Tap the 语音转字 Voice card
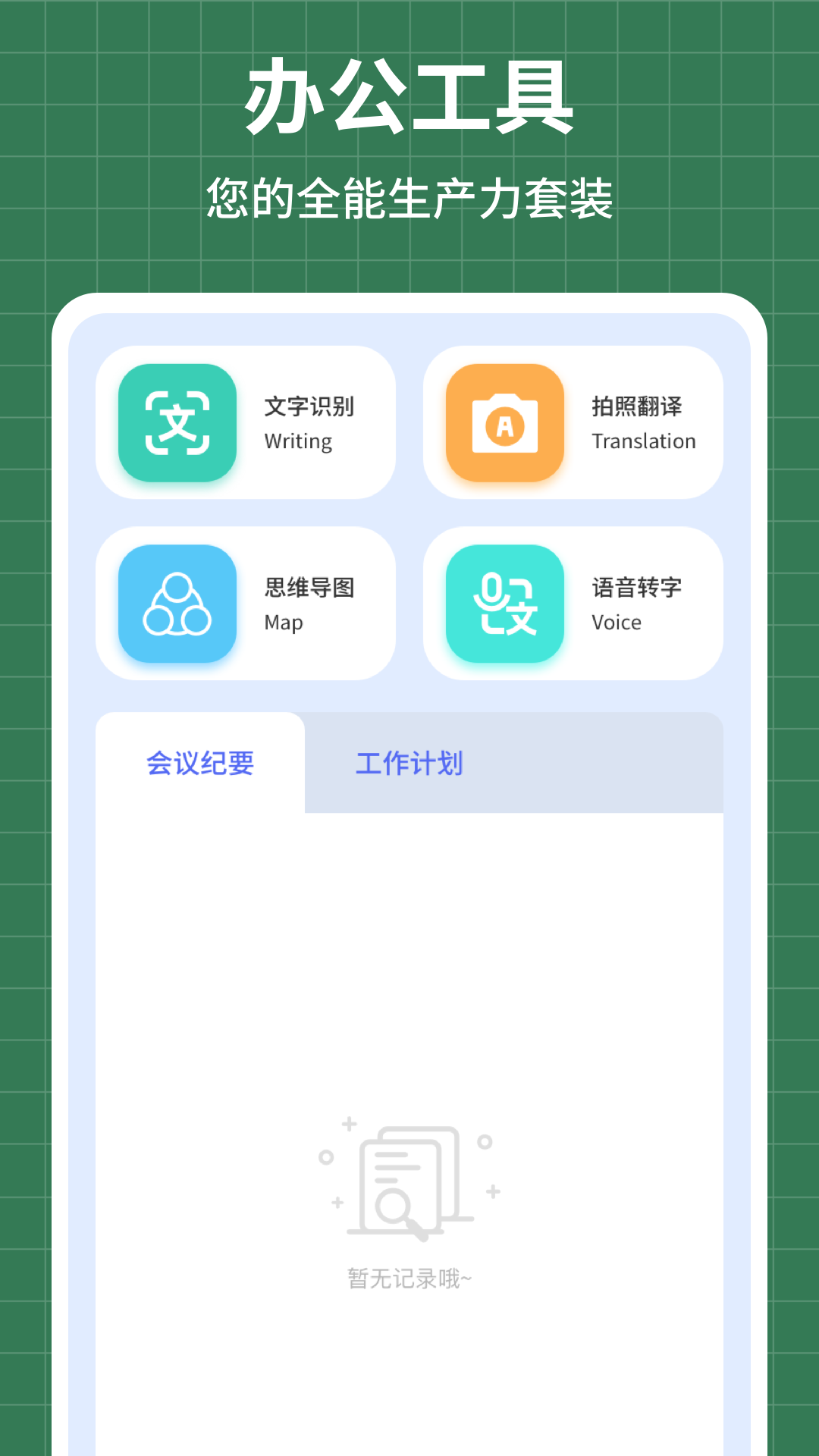The width and height of the screenshot is (819, 1456). 573,603
